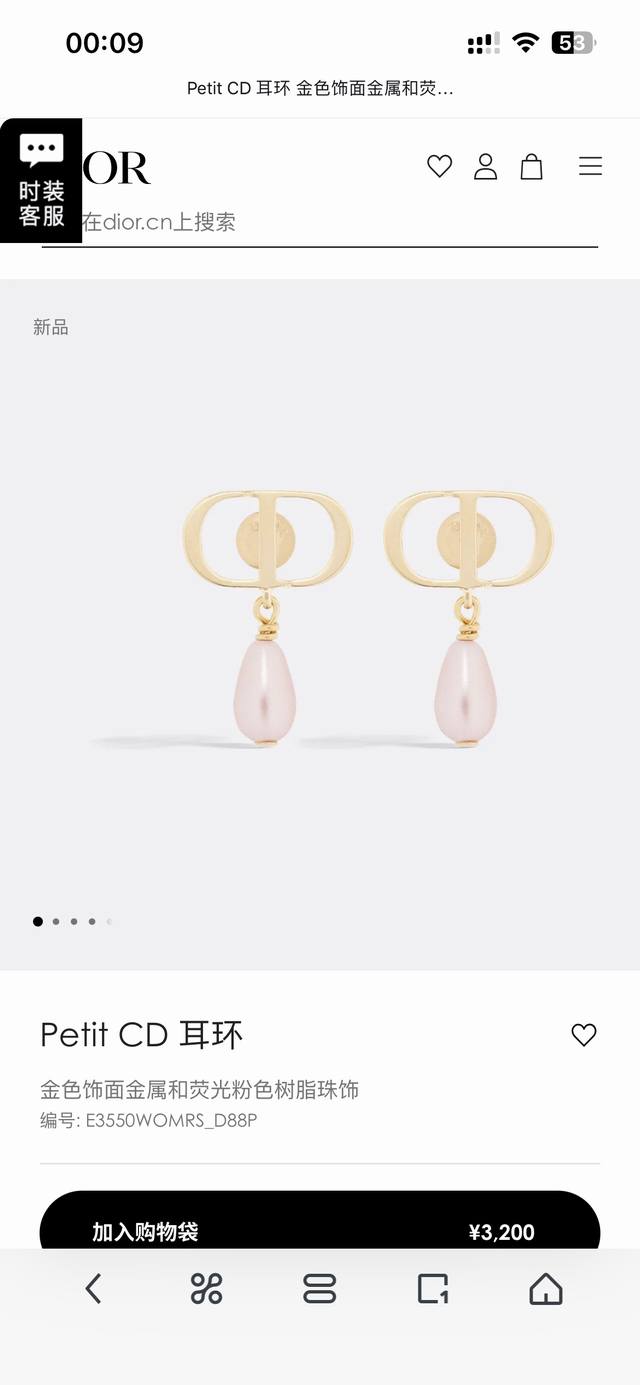Open the Petit CD earrings product image
Image resolution: width=640 pixels, height=1385 pixels.
tap(366, 620)
